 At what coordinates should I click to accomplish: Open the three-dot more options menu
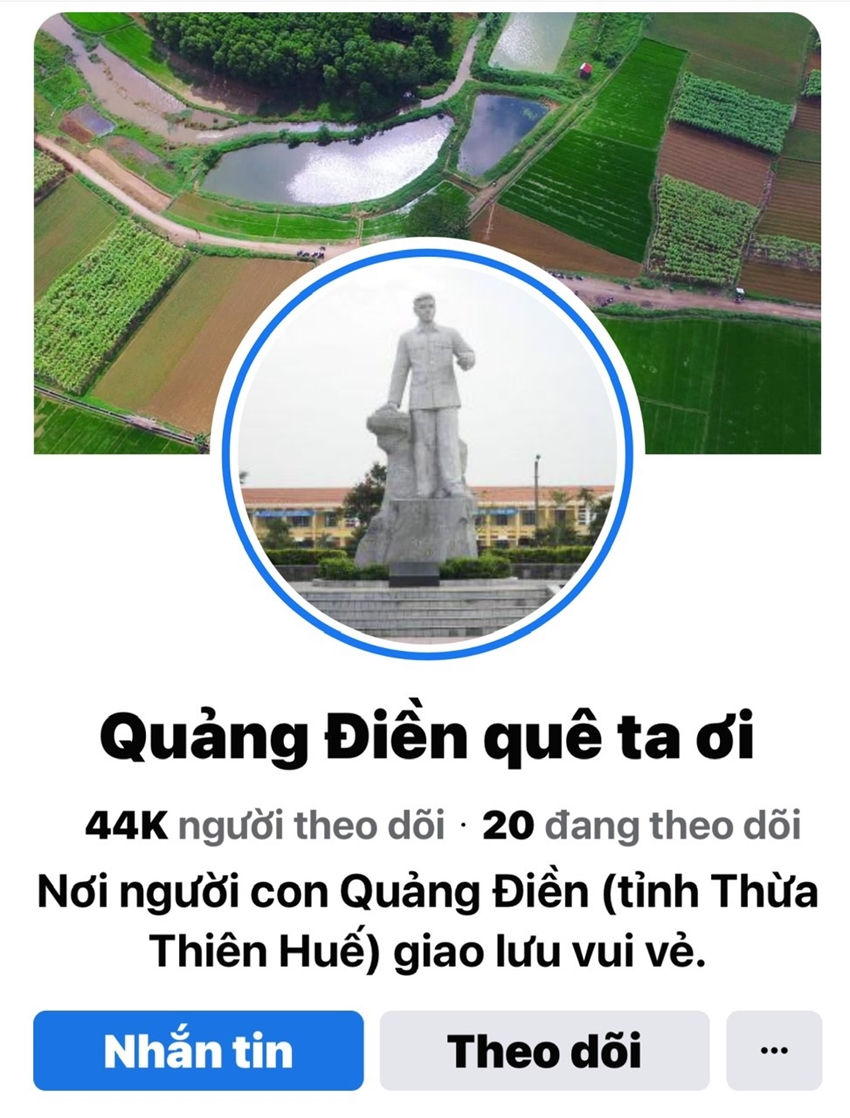[x=774, y=1051]
